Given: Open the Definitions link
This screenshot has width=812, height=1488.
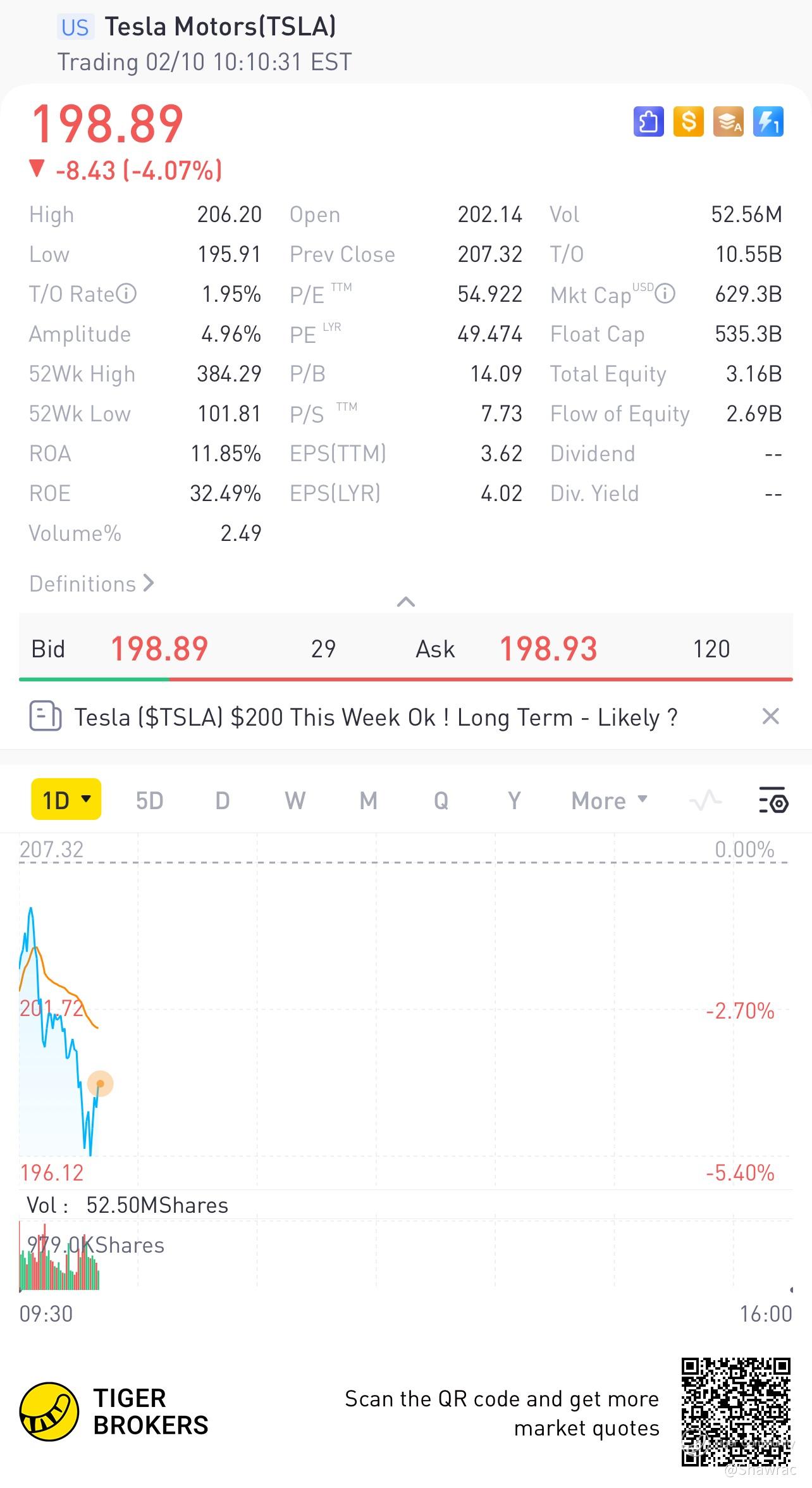Looking at the screenshot, I should coord(92,583).
